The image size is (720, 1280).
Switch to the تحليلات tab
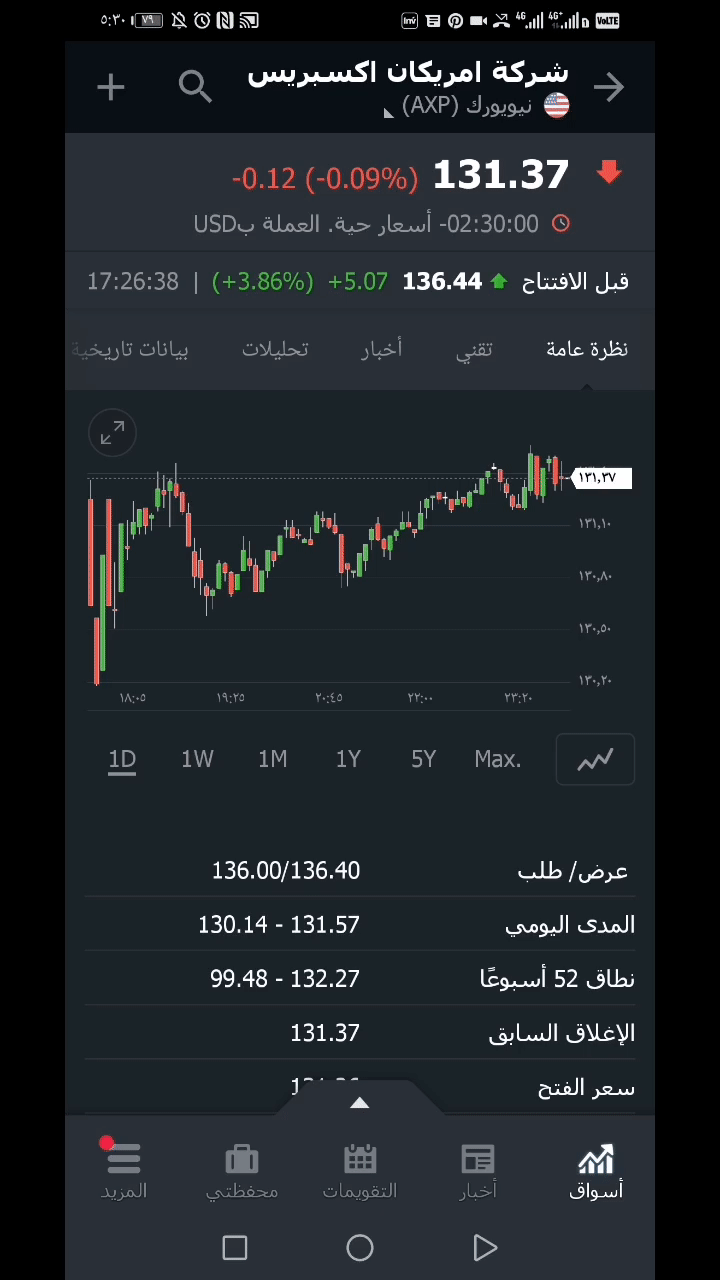point(275,349)
